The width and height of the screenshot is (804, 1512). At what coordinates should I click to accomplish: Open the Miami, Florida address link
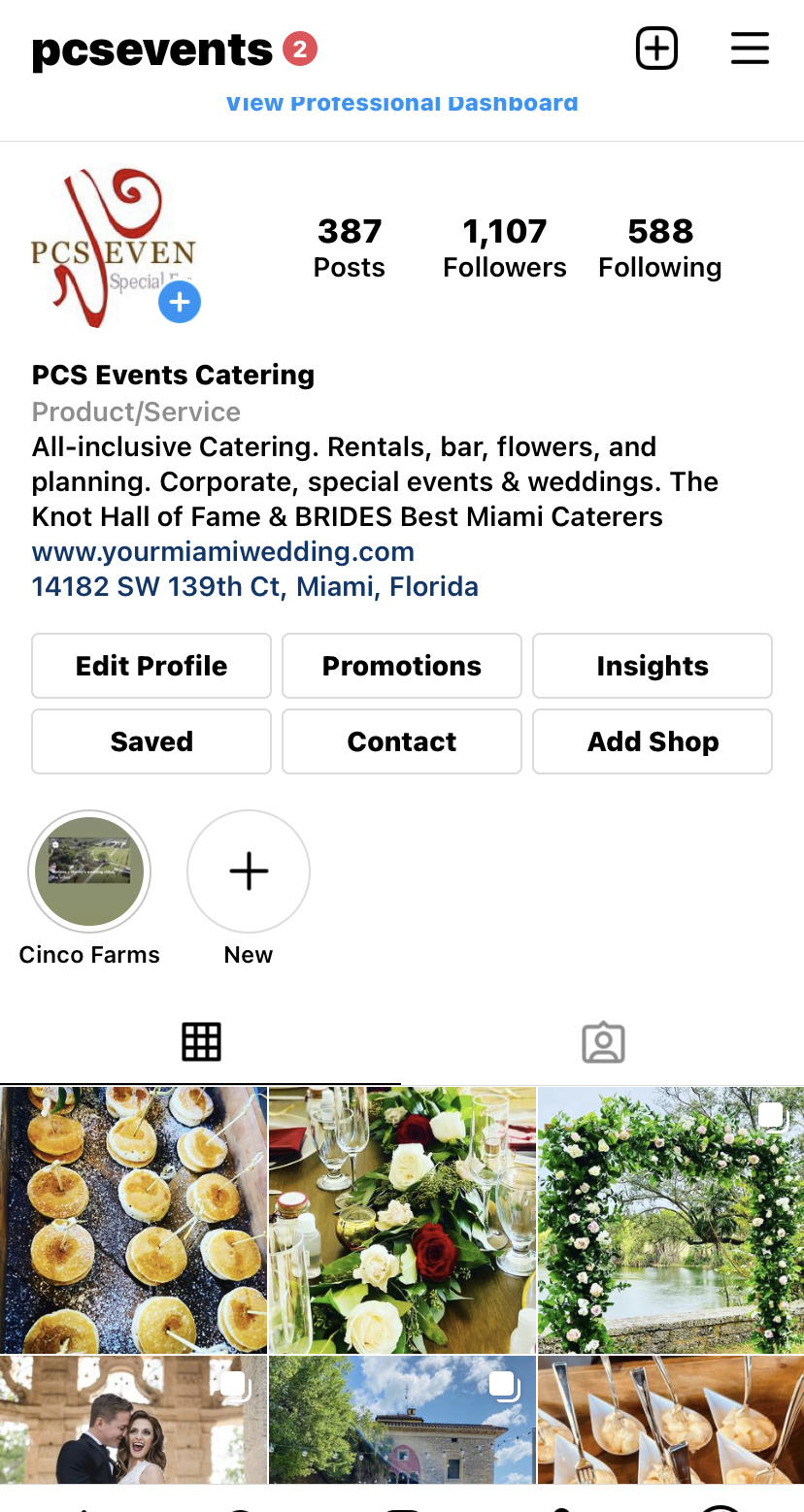point(254,587)
